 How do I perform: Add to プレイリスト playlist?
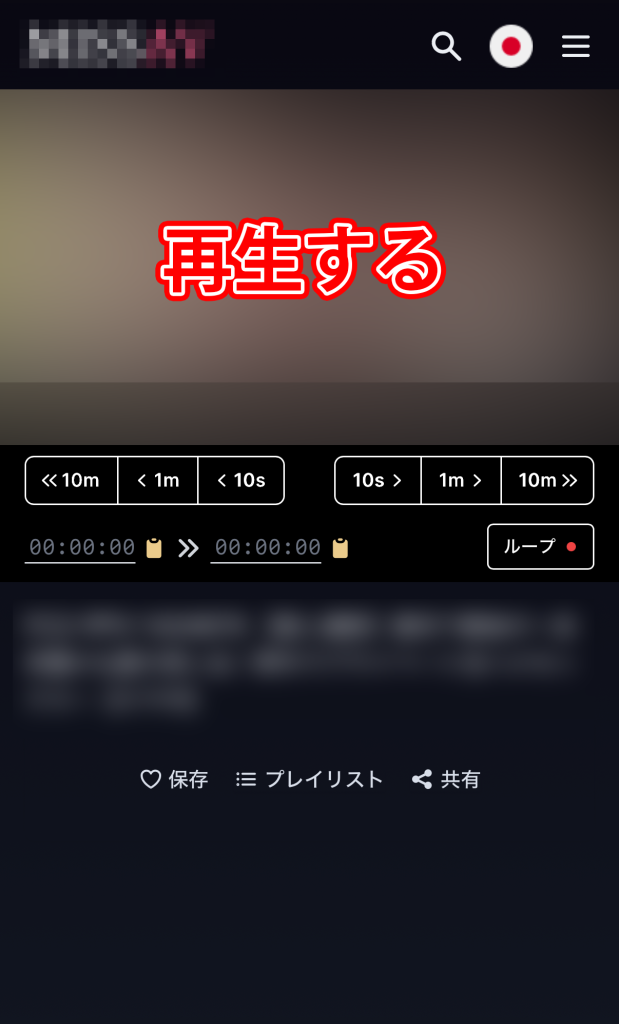[x=310, y=779]
